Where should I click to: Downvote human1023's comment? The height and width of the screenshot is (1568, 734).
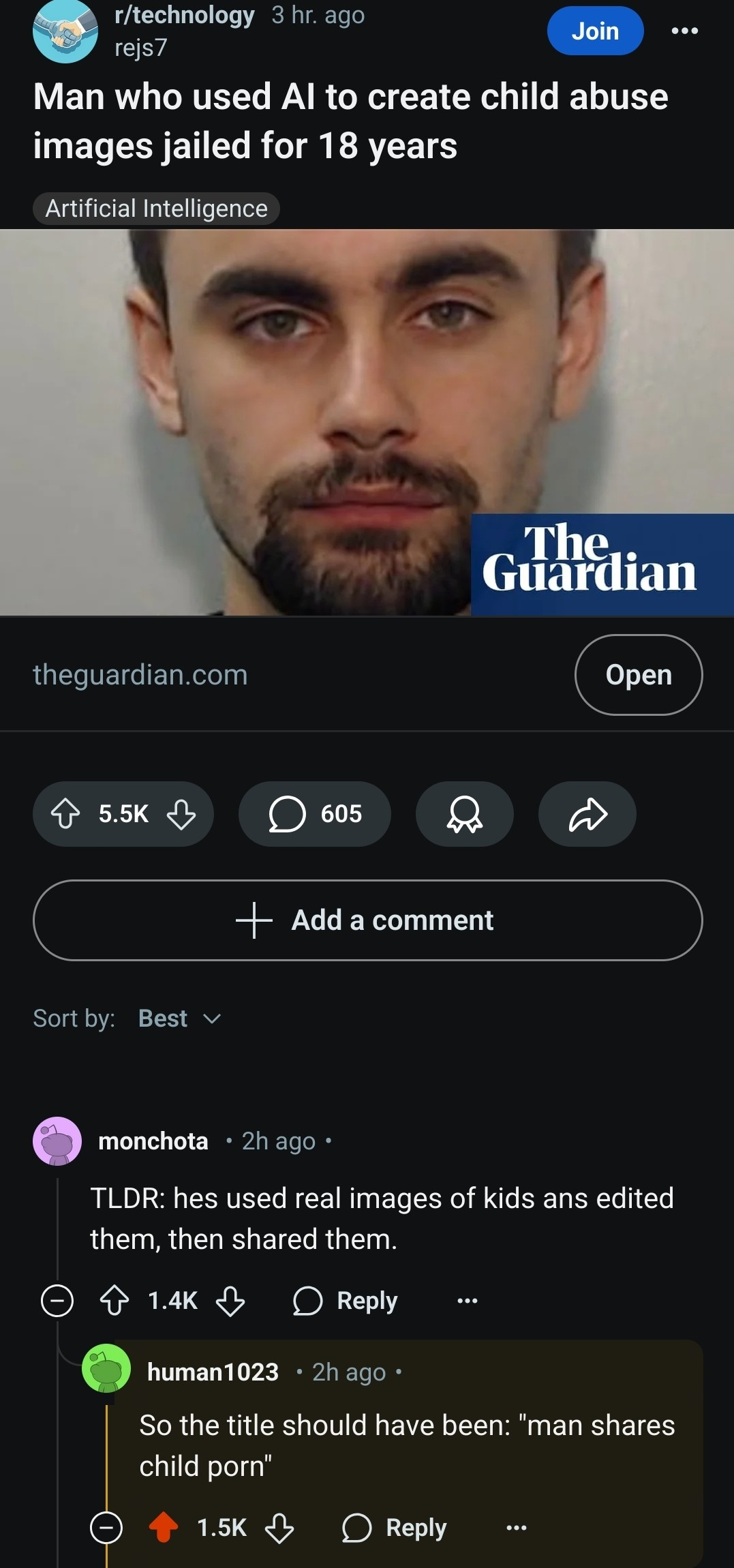(279, 1528)
